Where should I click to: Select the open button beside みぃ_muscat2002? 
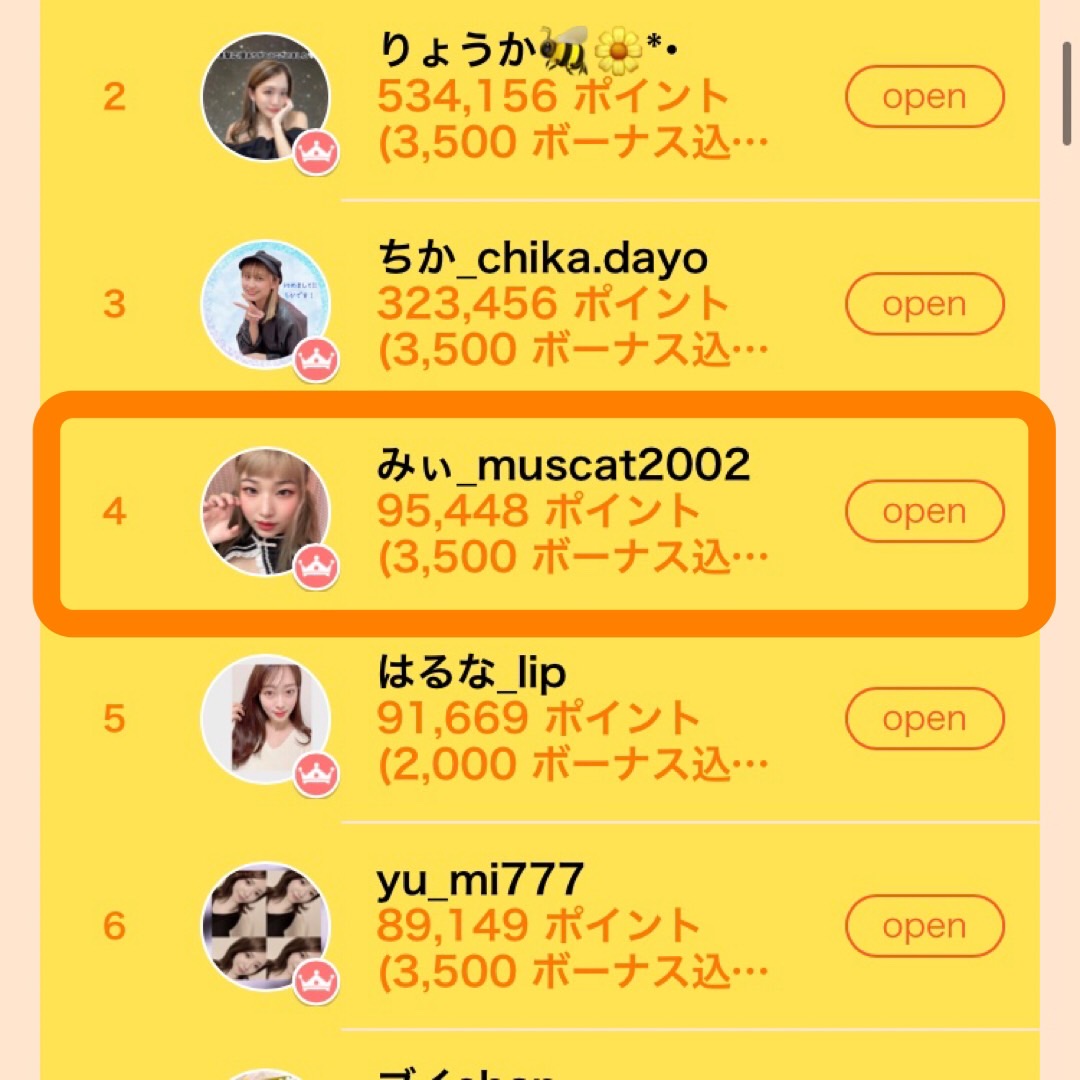tap(924, 512)
